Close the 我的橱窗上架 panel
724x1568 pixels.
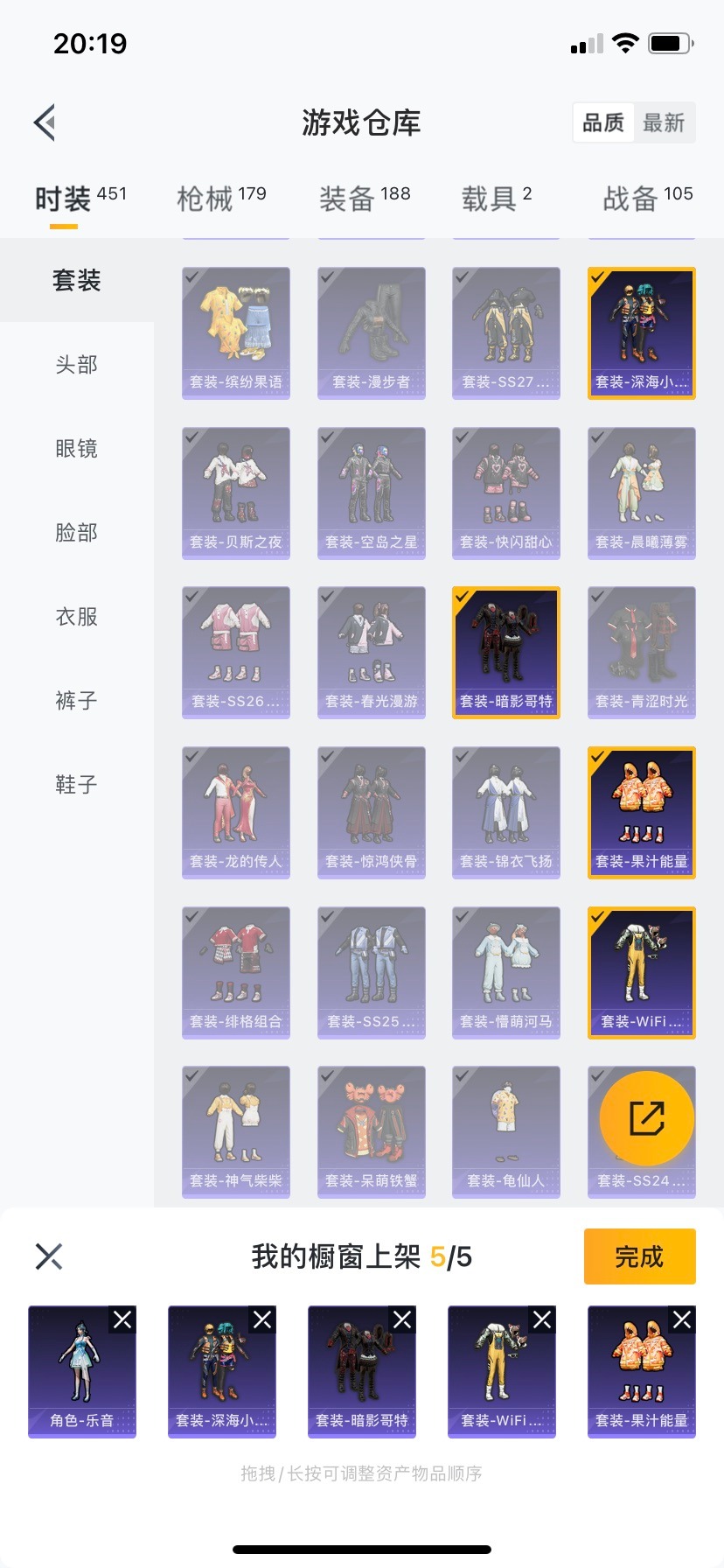pos(49,1256)
